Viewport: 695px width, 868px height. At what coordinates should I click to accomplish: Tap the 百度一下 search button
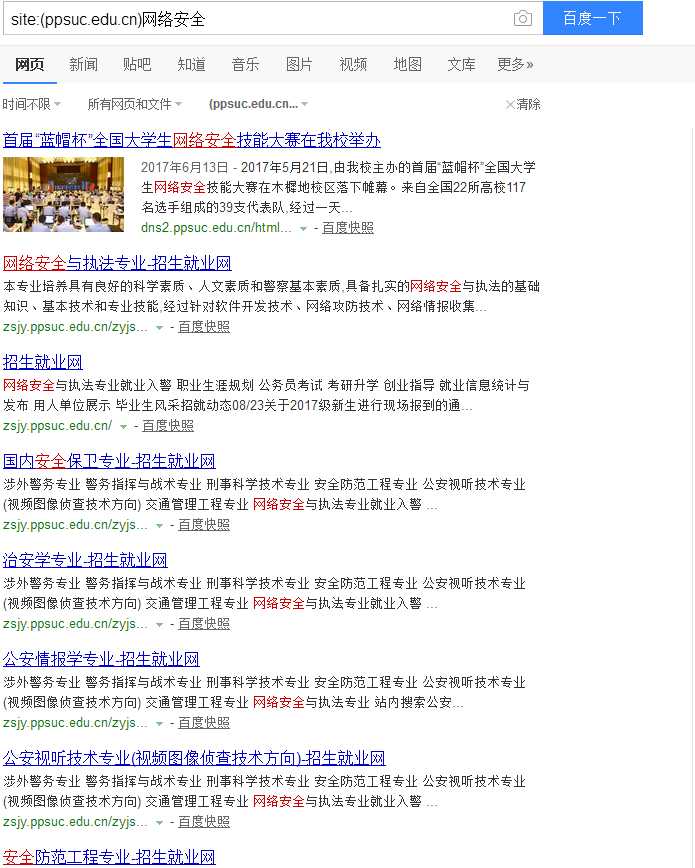tap(592, 18)
